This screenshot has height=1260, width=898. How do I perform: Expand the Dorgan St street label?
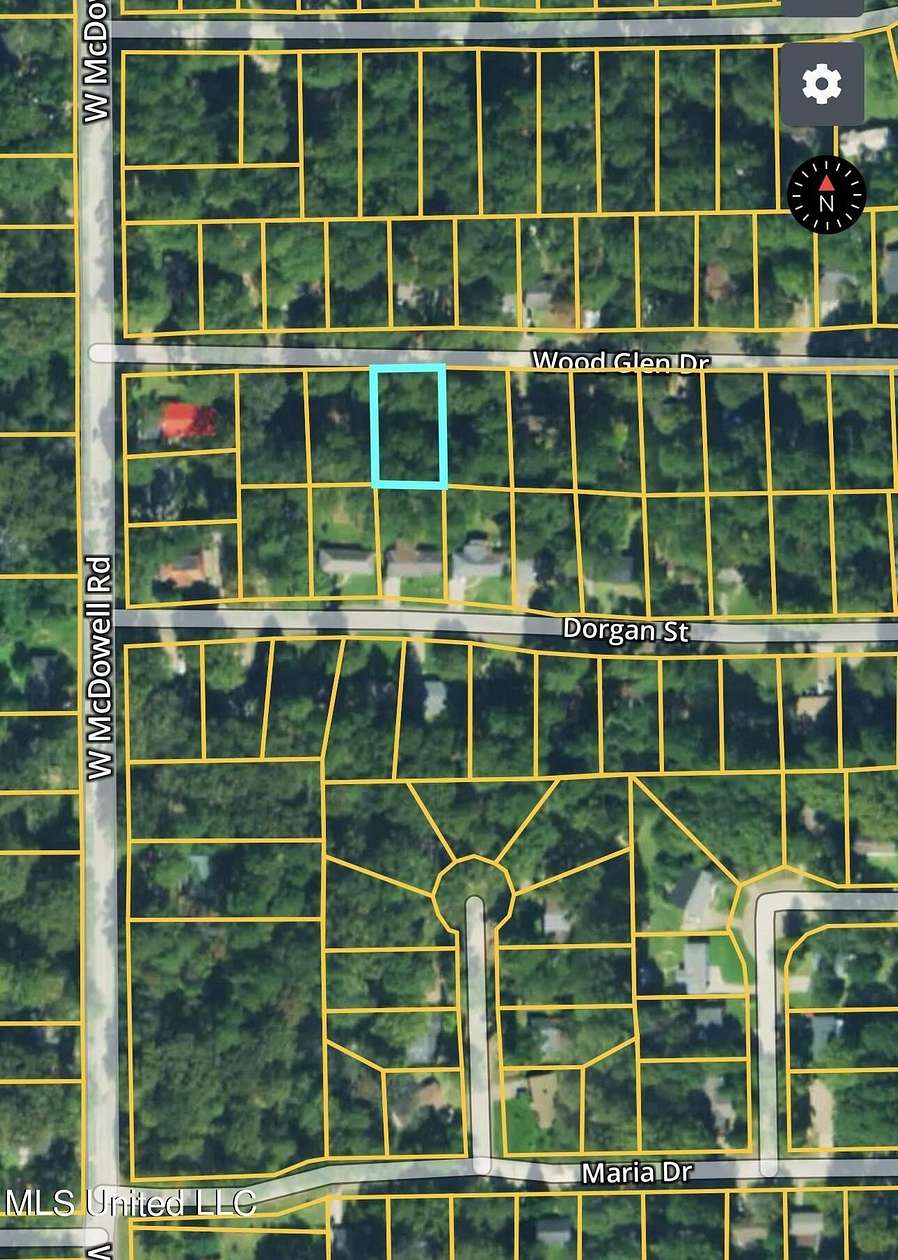(x=625, y=630)
